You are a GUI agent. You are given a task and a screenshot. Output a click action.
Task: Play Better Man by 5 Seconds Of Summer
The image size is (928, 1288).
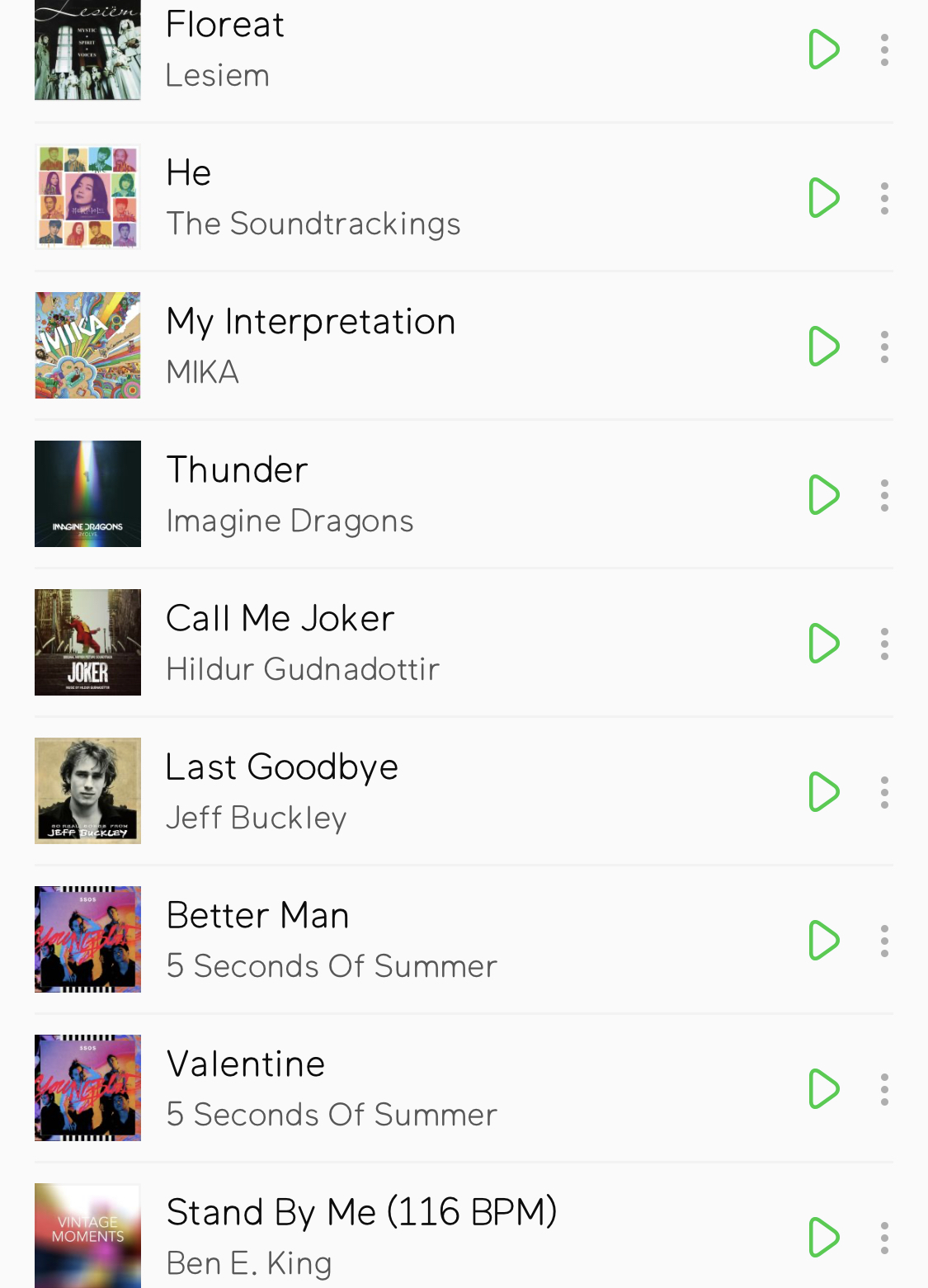(x=823, y=941)
